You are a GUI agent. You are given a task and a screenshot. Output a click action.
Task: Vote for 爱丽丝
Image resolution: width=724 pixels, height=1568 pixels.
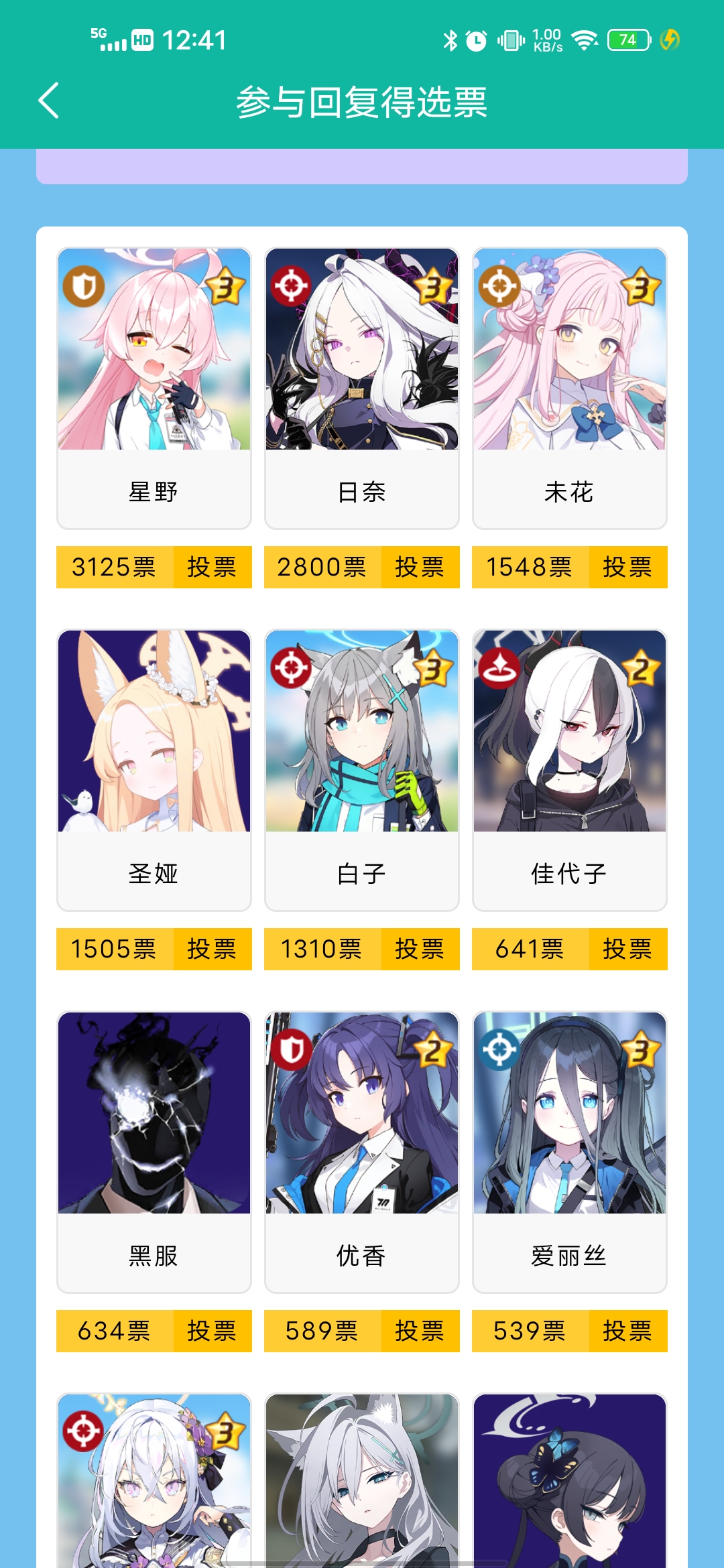(x=627, y=1331)
